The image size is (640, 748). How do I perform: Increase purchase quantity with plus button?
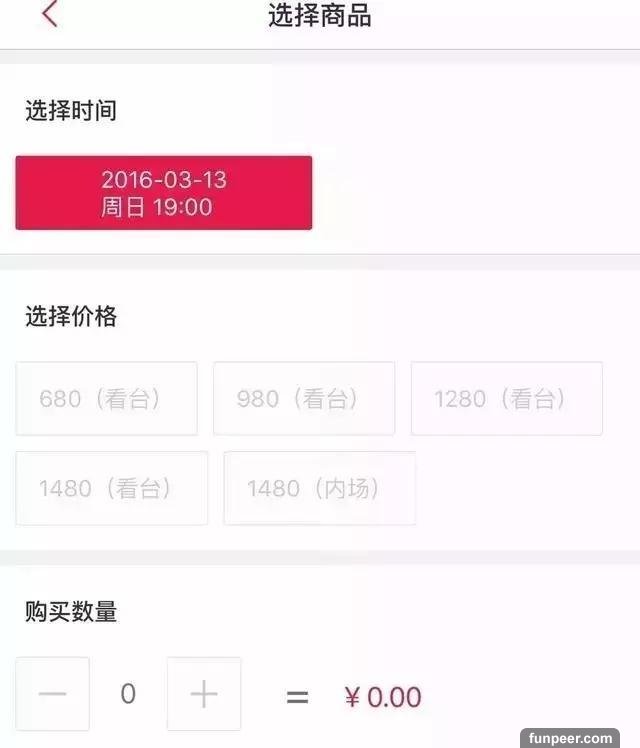(204, 694)
